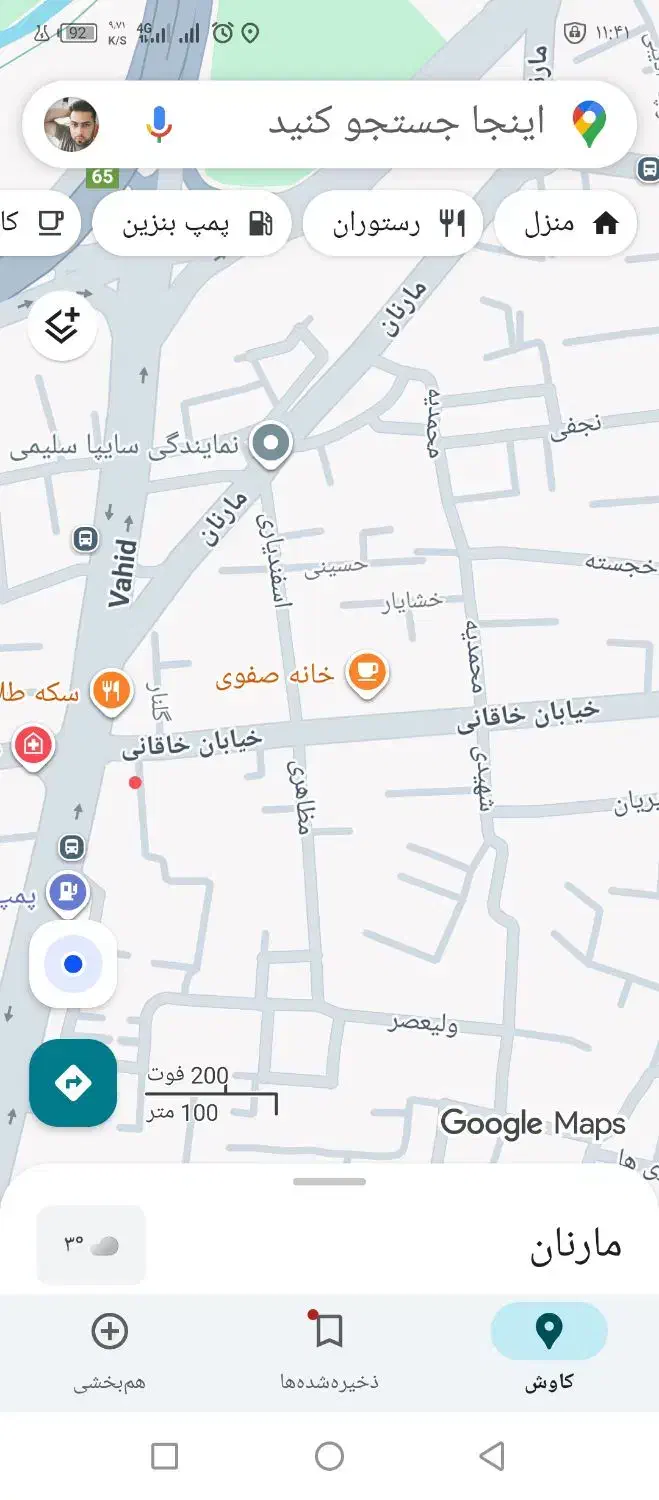Center map on my location
Screen dimensions: 659x1500
[x=73, y=965]
